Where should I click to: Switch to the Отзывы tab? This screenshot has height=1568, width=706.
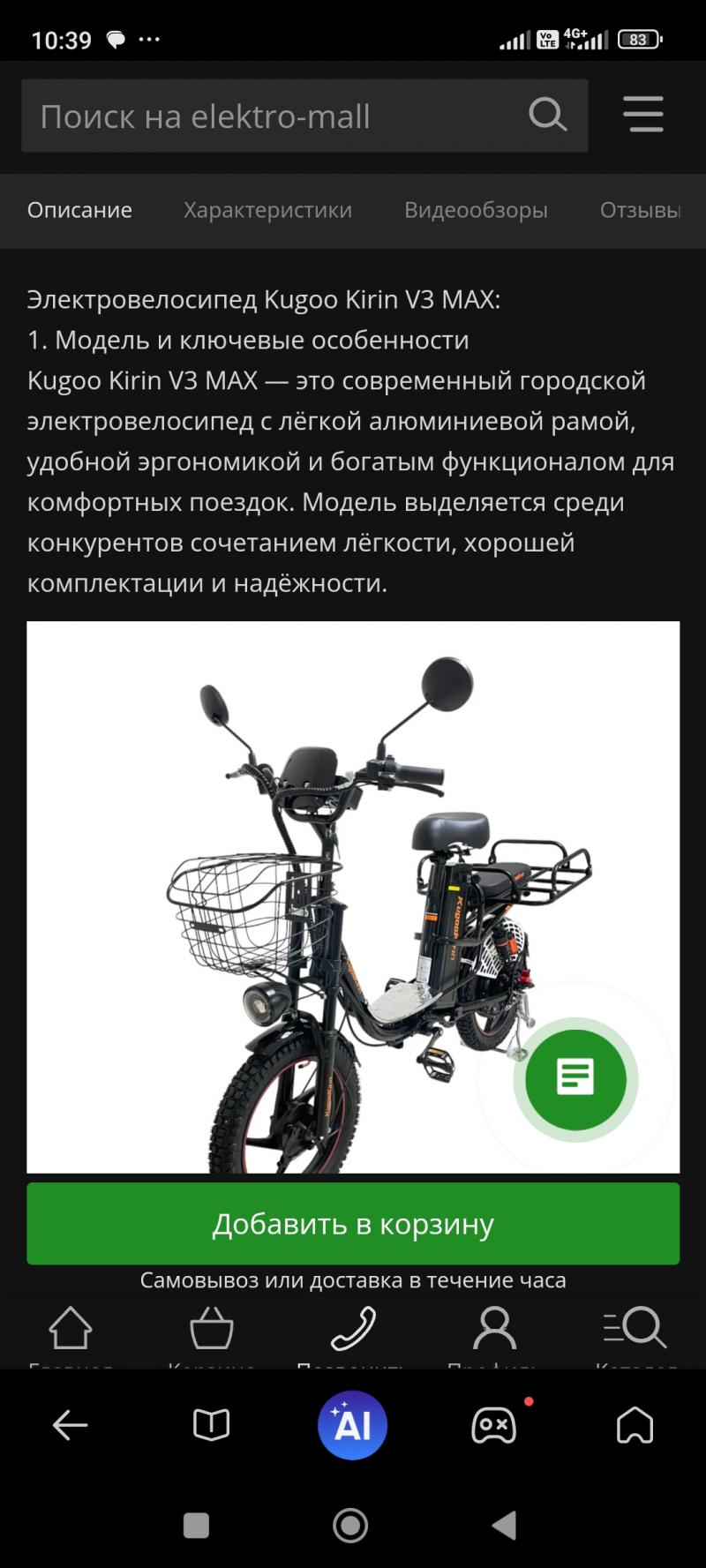click(x=640, y=210)
